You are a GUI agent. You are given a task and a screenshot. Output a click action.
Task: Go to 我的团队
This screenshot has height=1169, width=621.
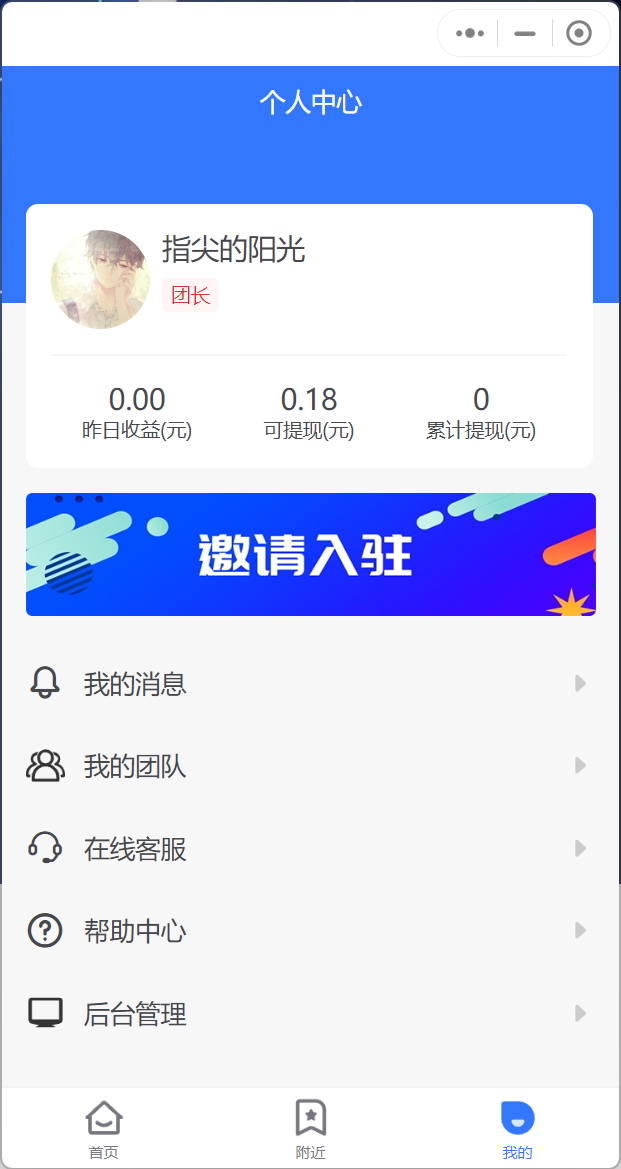pyautogui.click(x=310, y=767)
